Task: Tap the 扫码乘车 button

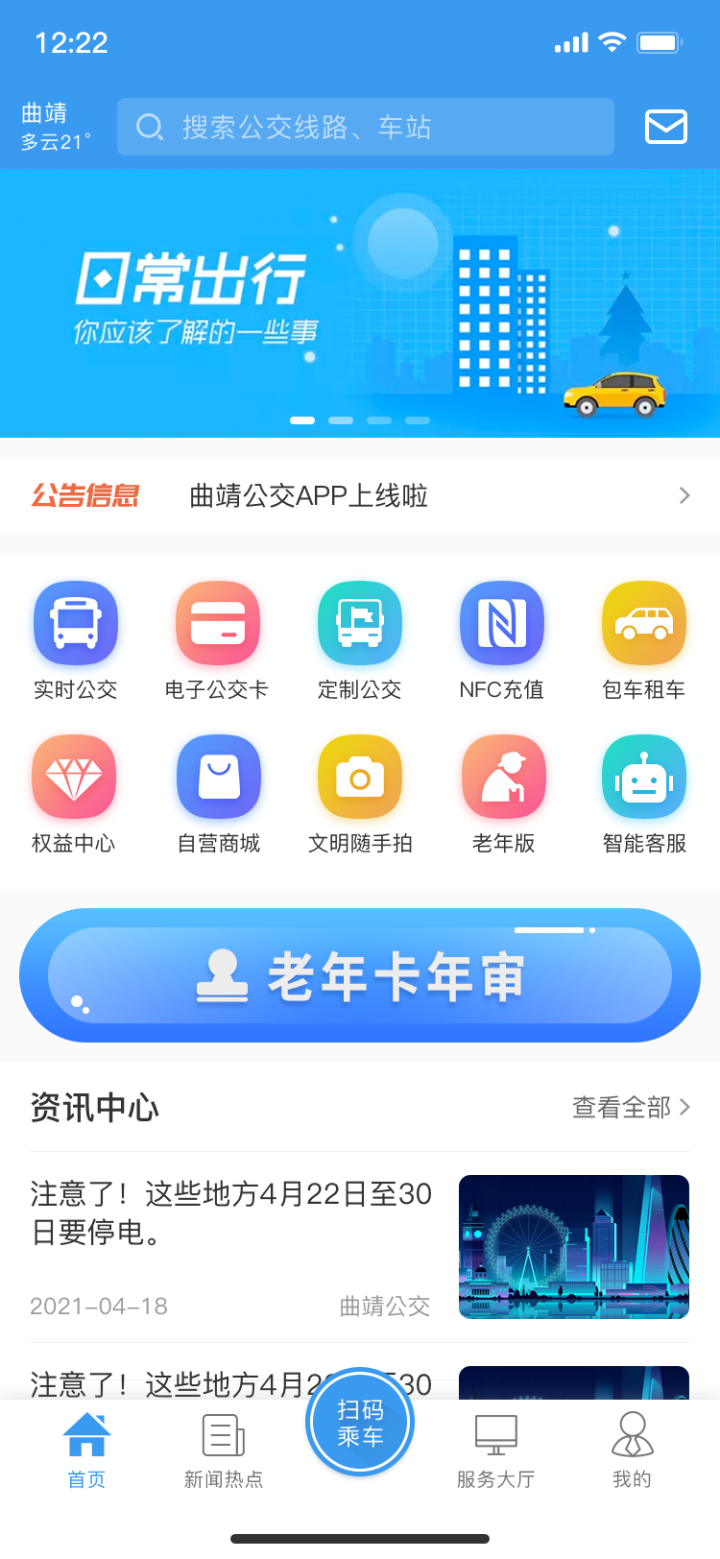Action: pos(360,1422)
